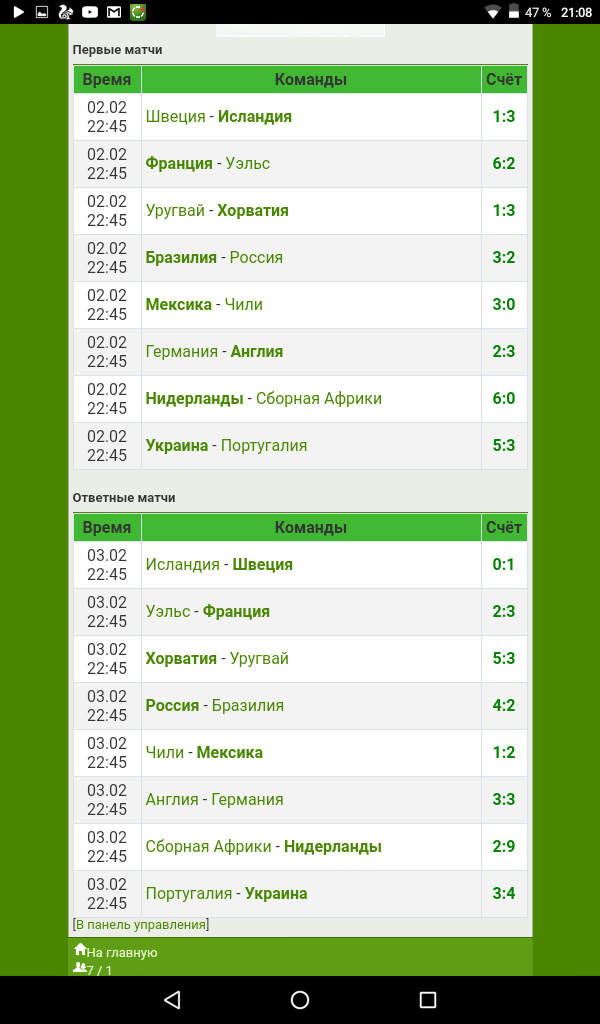The height and width of the screenshot is (1024, 600).
Task: Go to В панель управления
Action: tap(141, 925)
